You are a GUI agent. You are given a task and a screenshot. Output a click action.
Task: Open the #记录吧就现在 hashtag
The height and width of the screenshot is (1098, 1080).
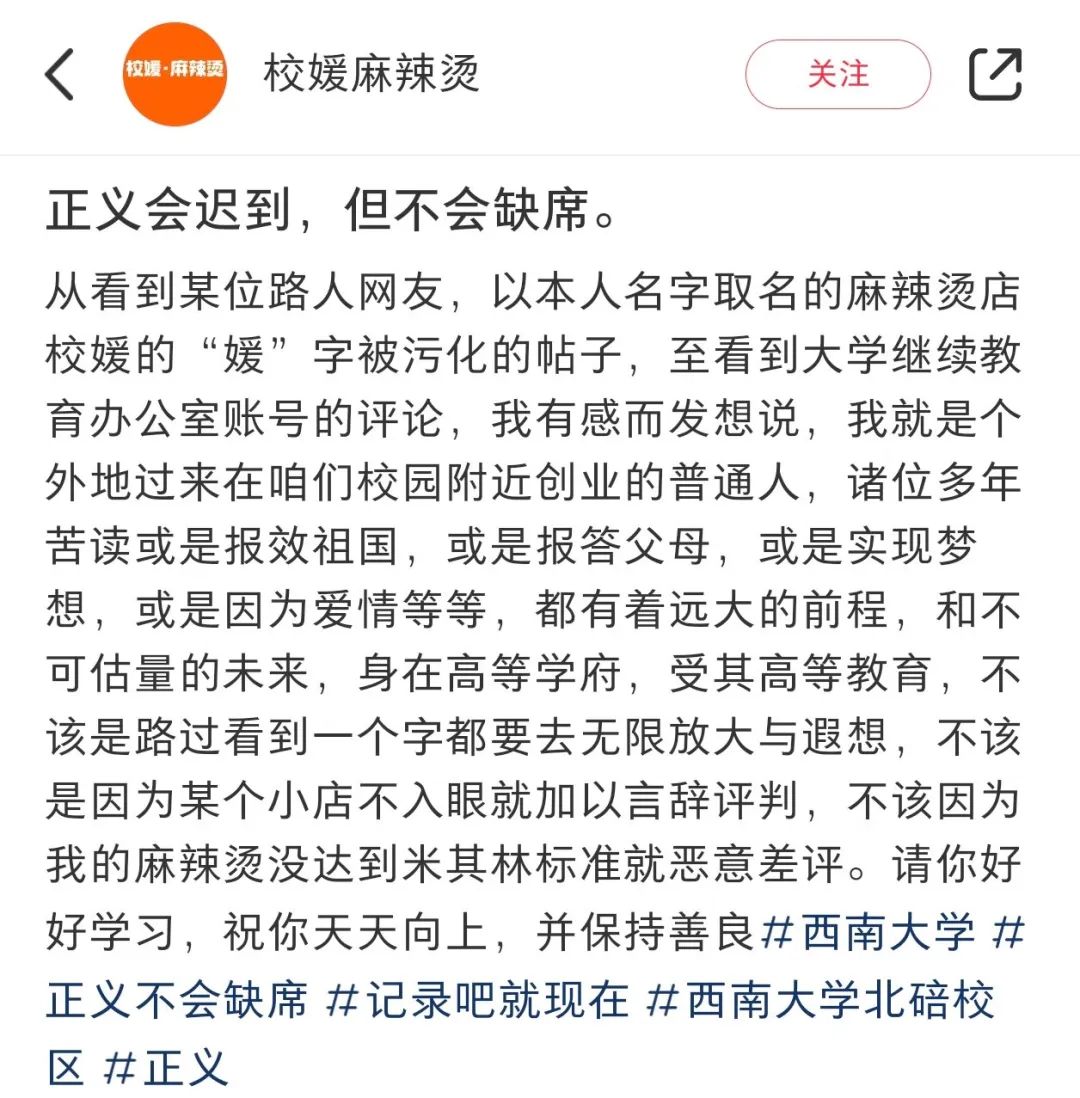pyautogui.click(x=480, y=1000)
